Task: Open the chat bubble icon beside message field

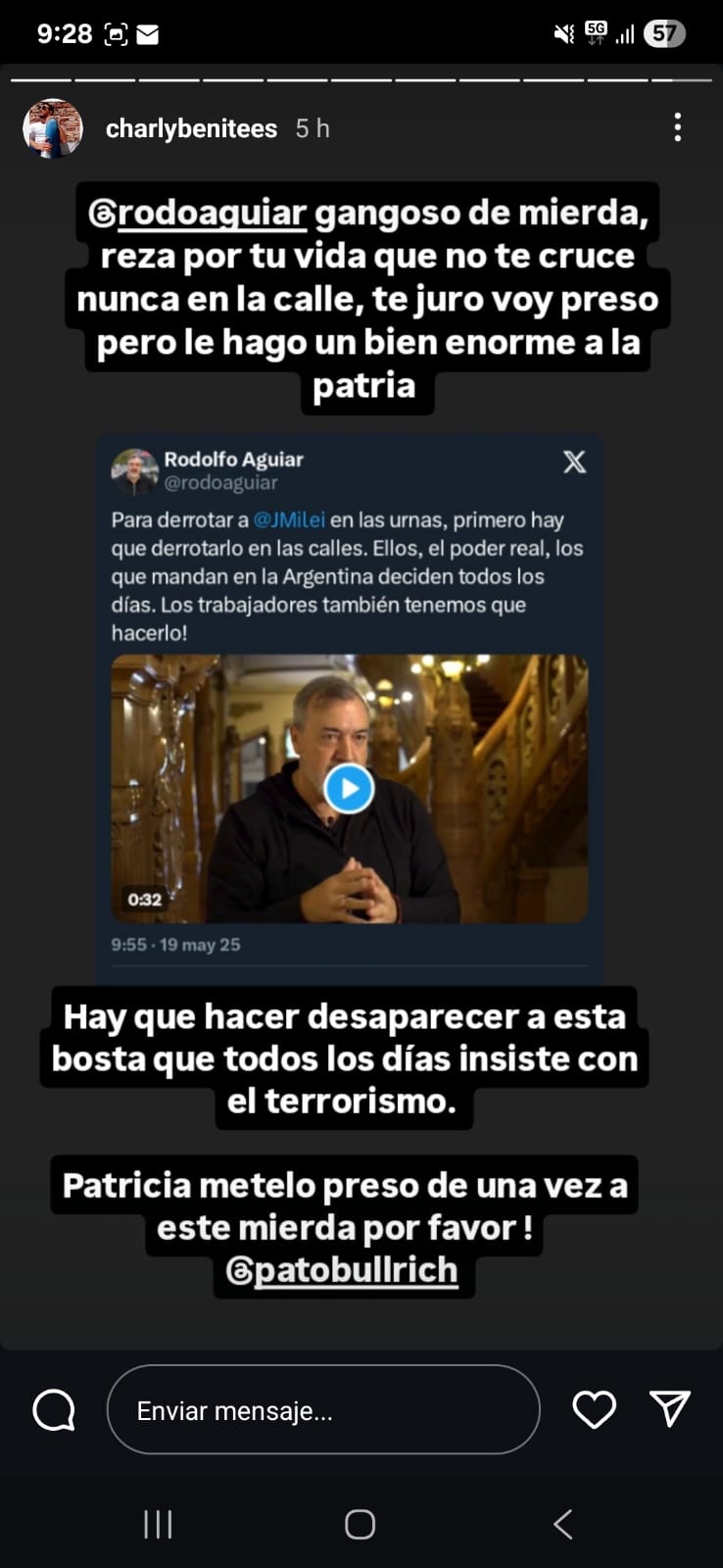Action: [54, 1410]
